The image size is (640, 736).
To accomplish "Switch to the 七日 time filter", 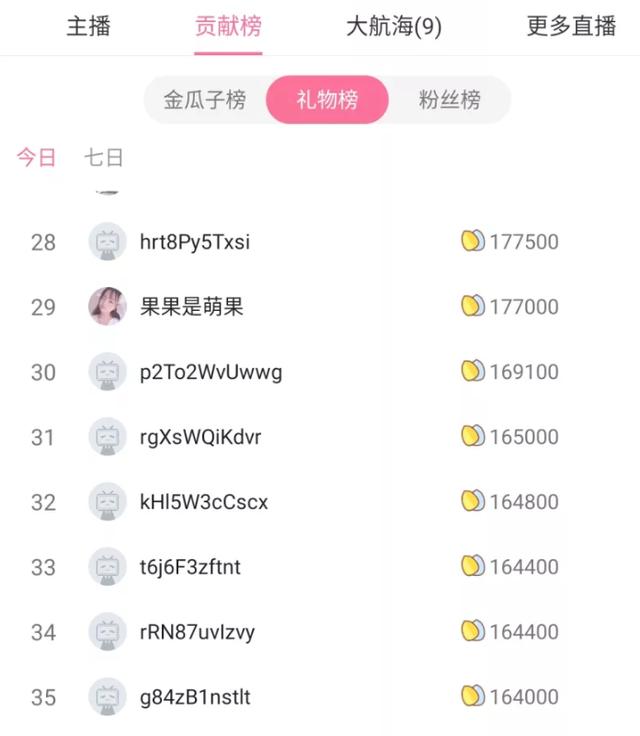I will tap(103, 158).
